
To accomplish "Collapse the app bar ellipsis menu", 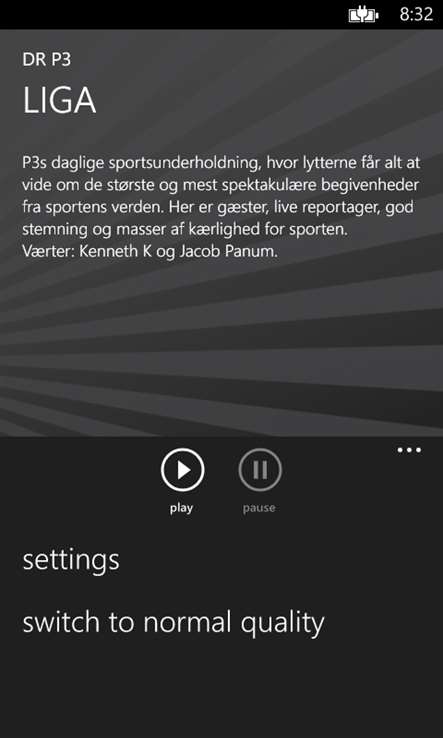I will click(409, 450).
